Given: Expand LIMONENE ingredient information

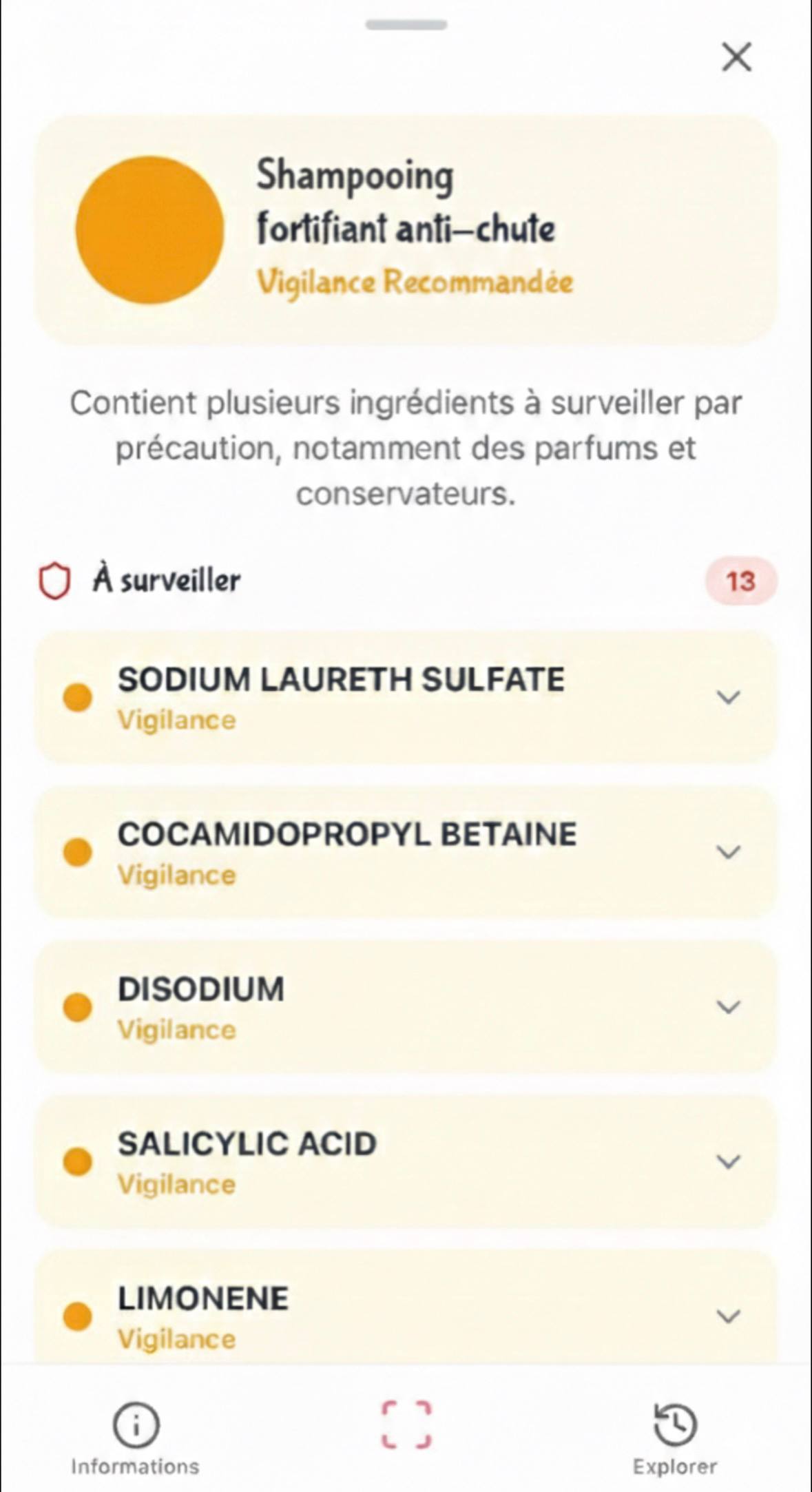Looking at the screenshot, I should (729, 1316).
